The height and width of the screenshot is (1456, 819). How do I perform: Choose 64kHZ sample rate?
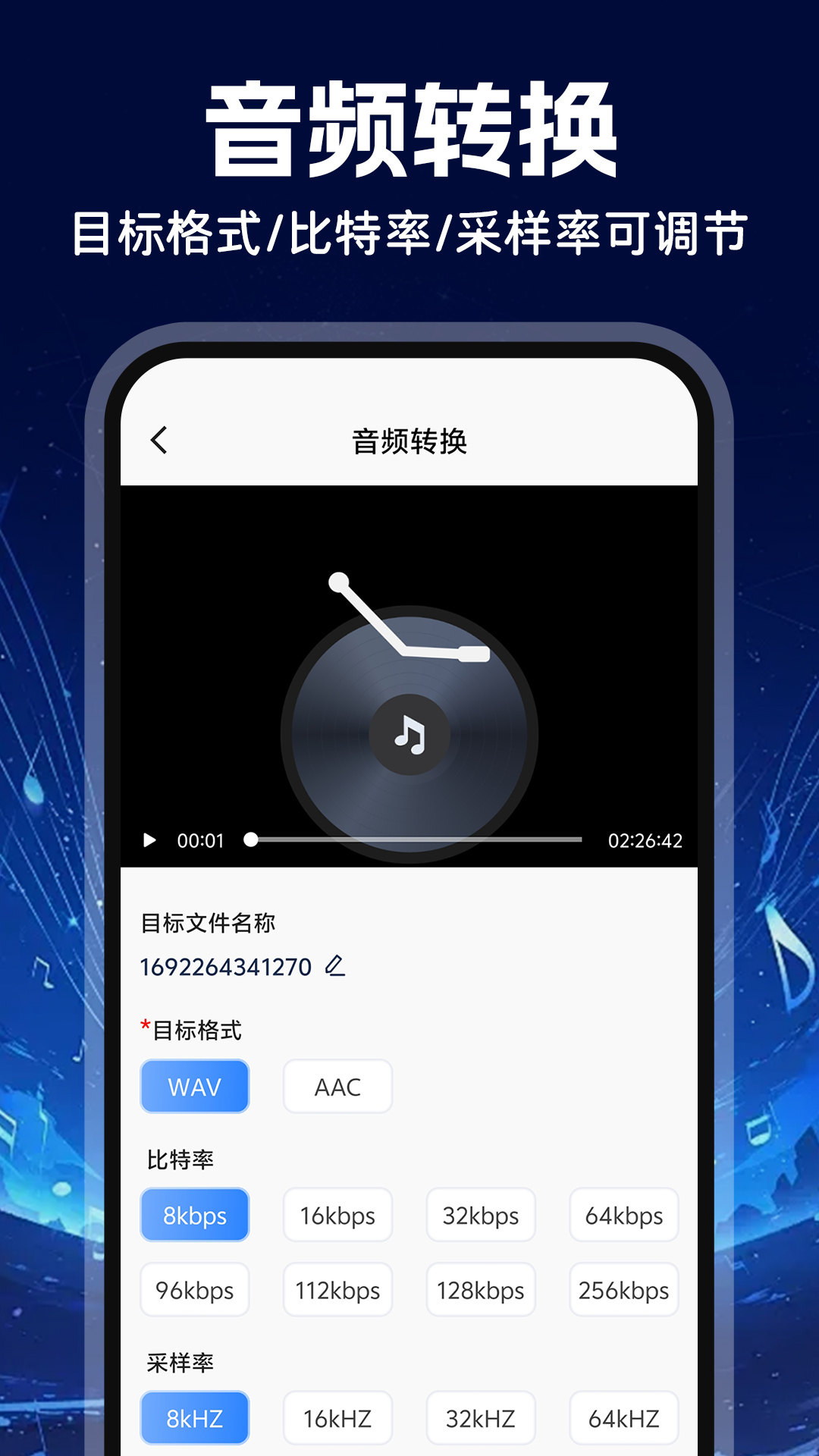pos(623,1417)
